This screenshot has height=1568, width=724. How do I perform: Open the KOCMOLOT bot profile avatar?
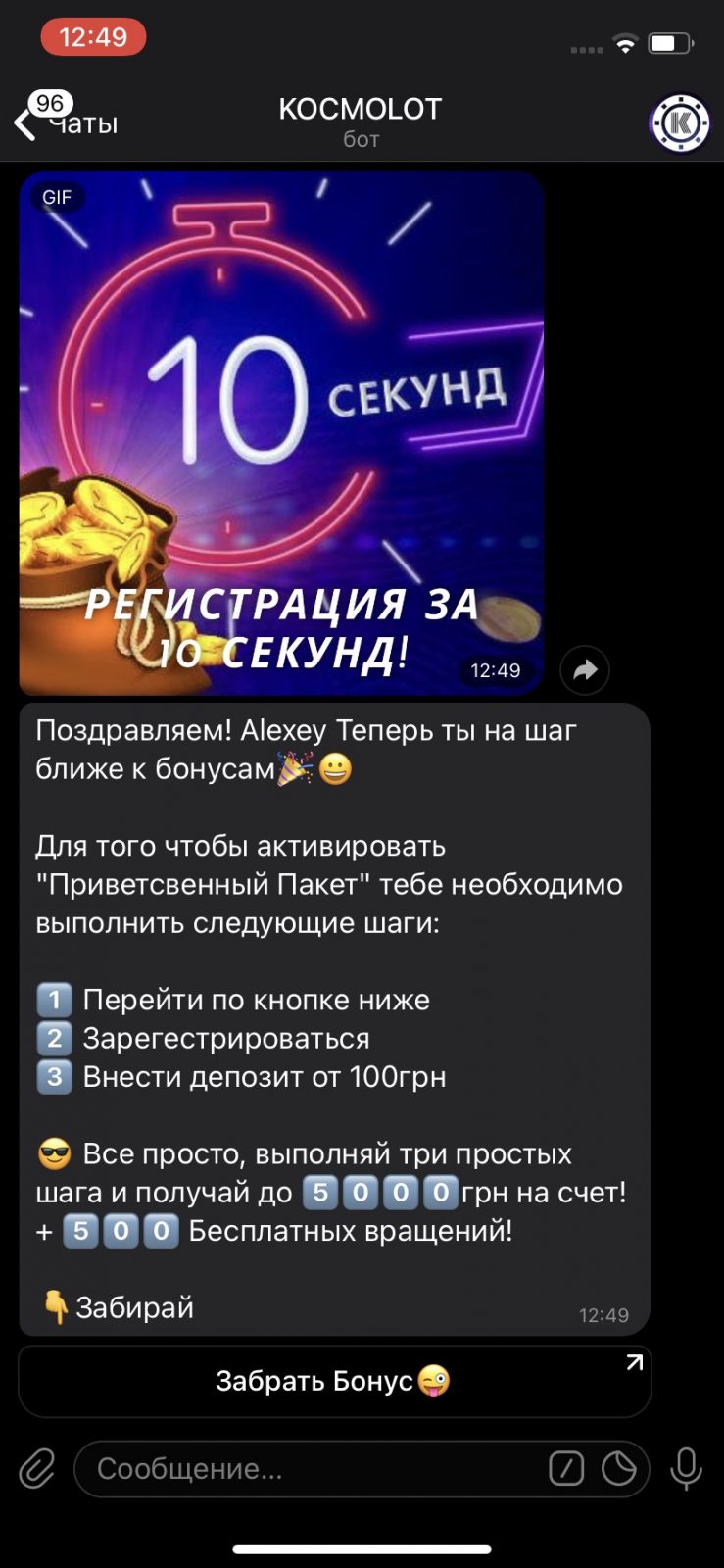pyautogui.click(x=679, y=122)
